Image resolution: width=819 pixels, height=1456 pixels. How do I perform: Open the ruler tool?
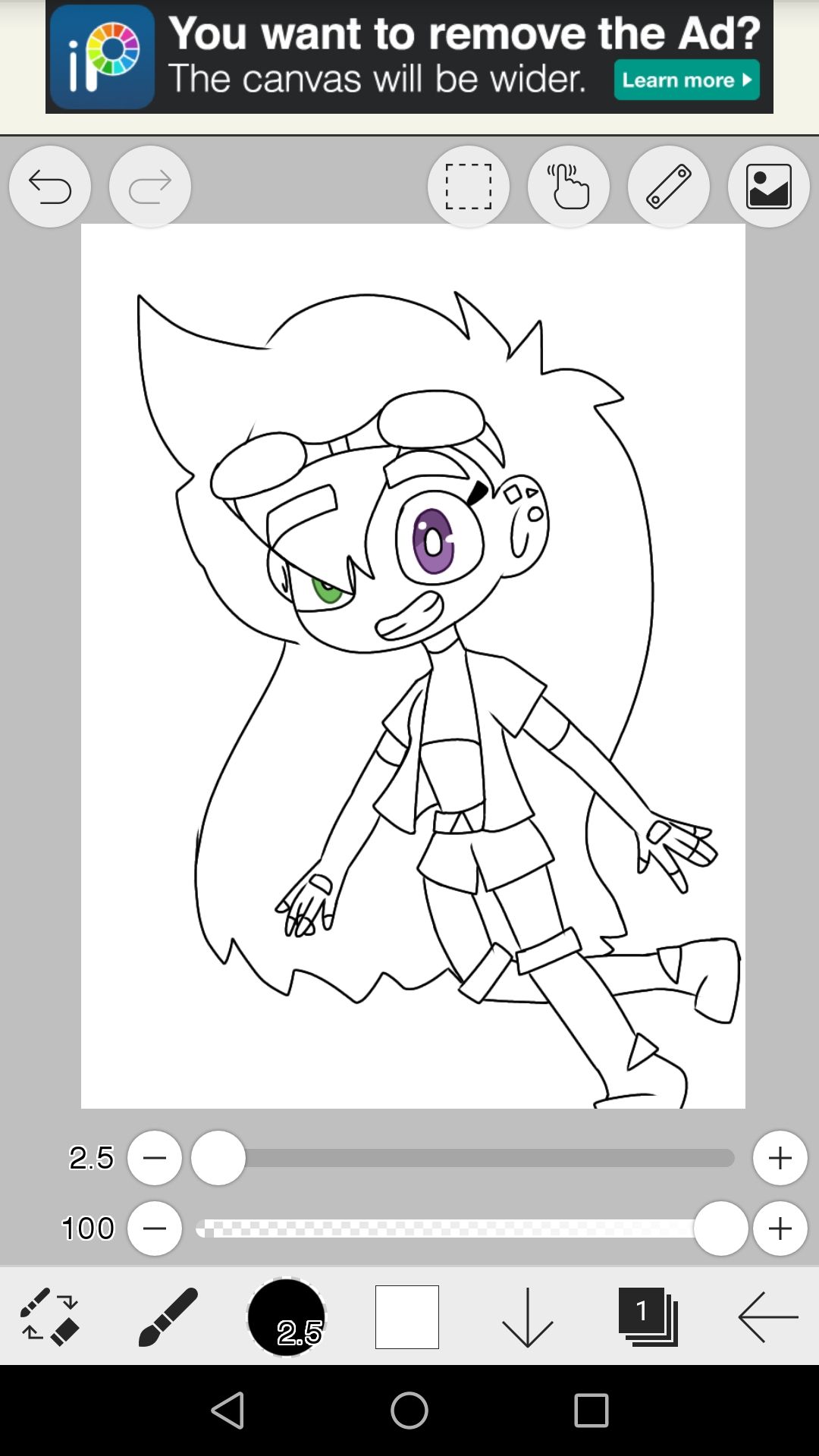pyautogui.click(x=669, y=187)
